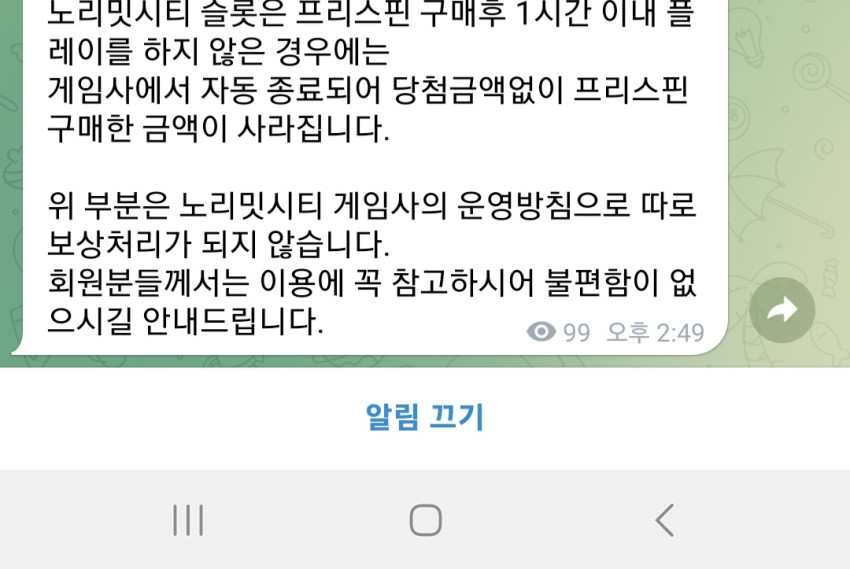Share the message with the forward arrow

[x=782, y=310]
